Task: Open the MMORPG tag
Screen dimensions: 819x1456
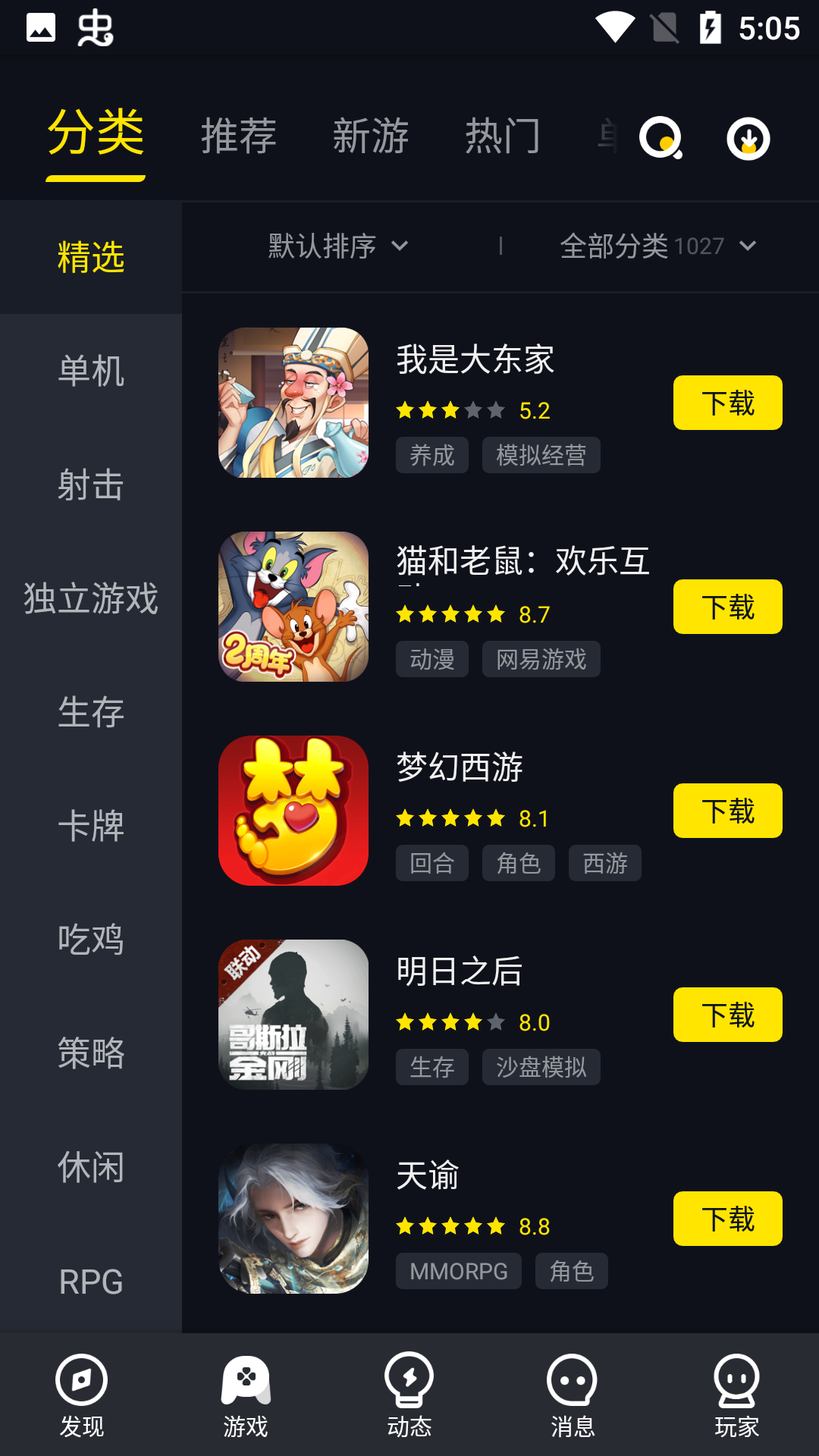Action: (458, 1271)
